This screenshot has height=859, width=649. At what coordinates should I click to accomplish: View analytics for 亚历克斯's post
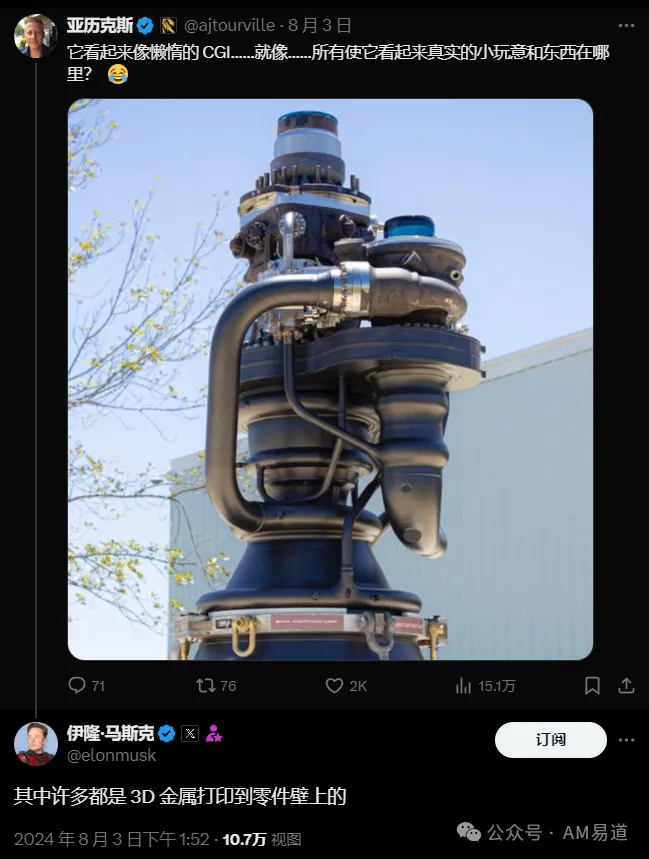coord(464,685)
